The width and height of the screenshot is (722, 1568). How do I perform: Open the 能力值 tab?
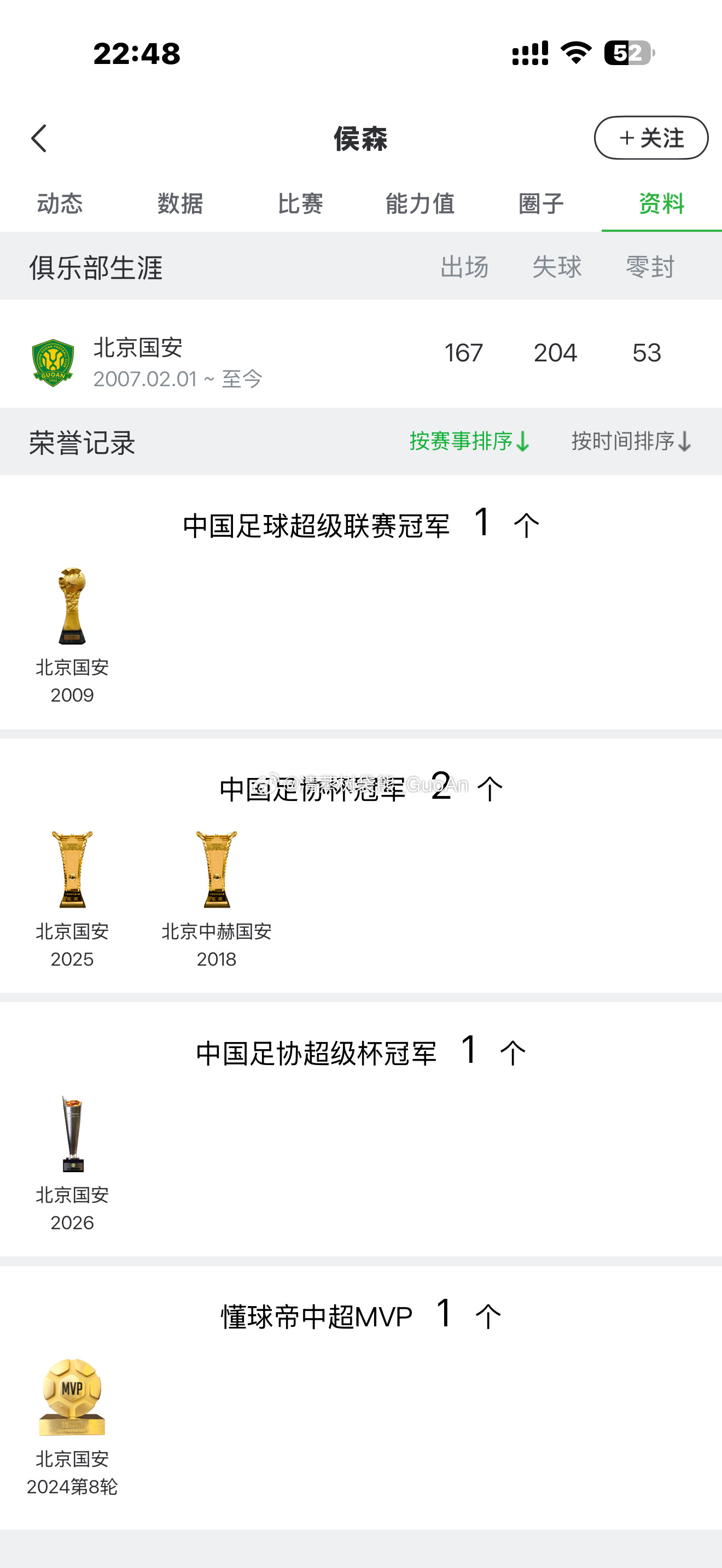coord(421,204)
